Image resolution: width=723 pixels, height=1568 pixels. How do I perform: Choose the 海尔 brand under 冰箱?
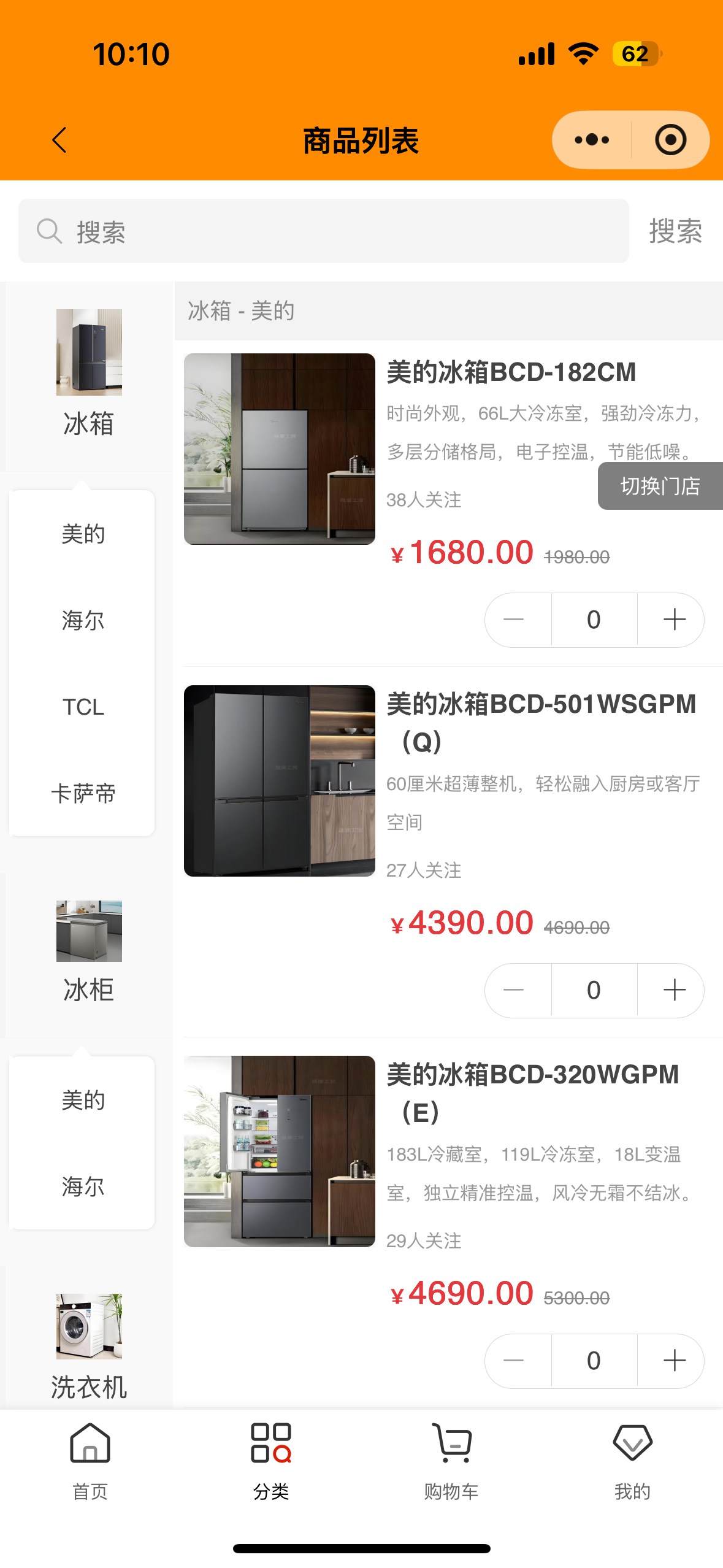(x=83, y=620)
